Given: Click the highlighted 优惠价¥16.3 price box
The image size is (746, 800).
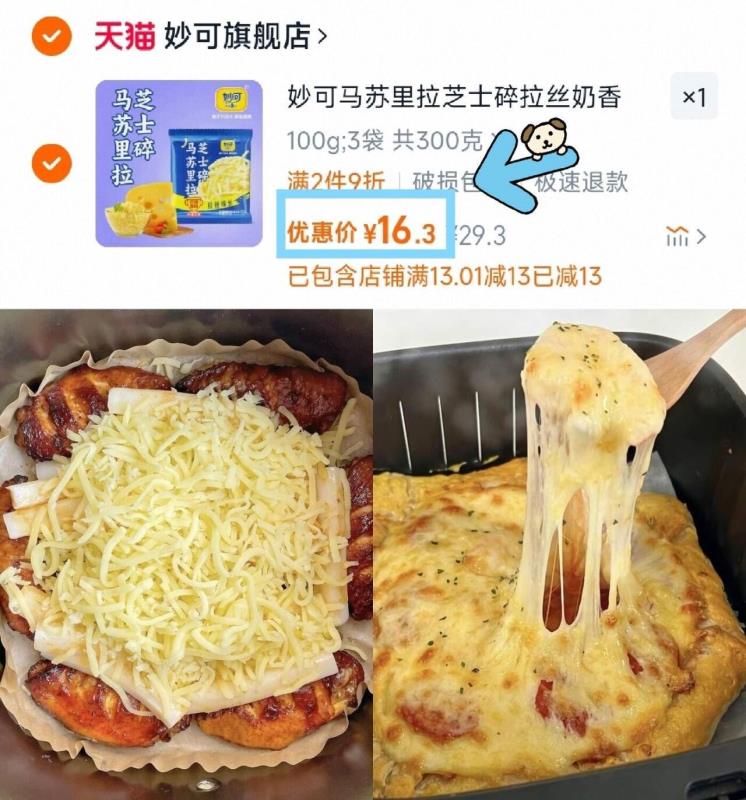Looking at the screenshot, I should click(364, 229).
